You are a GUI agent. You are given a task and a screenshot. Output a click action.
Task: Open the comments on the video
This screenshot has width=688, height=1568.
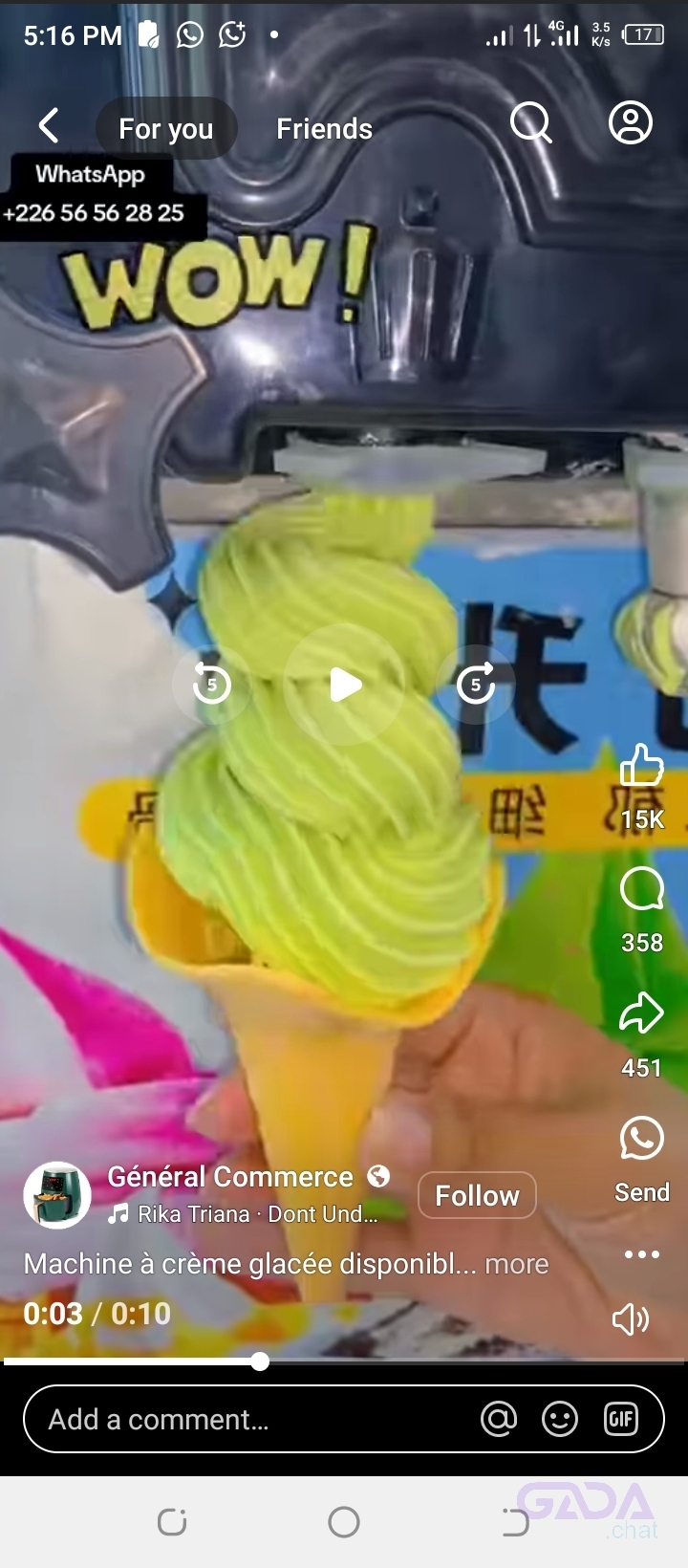coord(642,889)
